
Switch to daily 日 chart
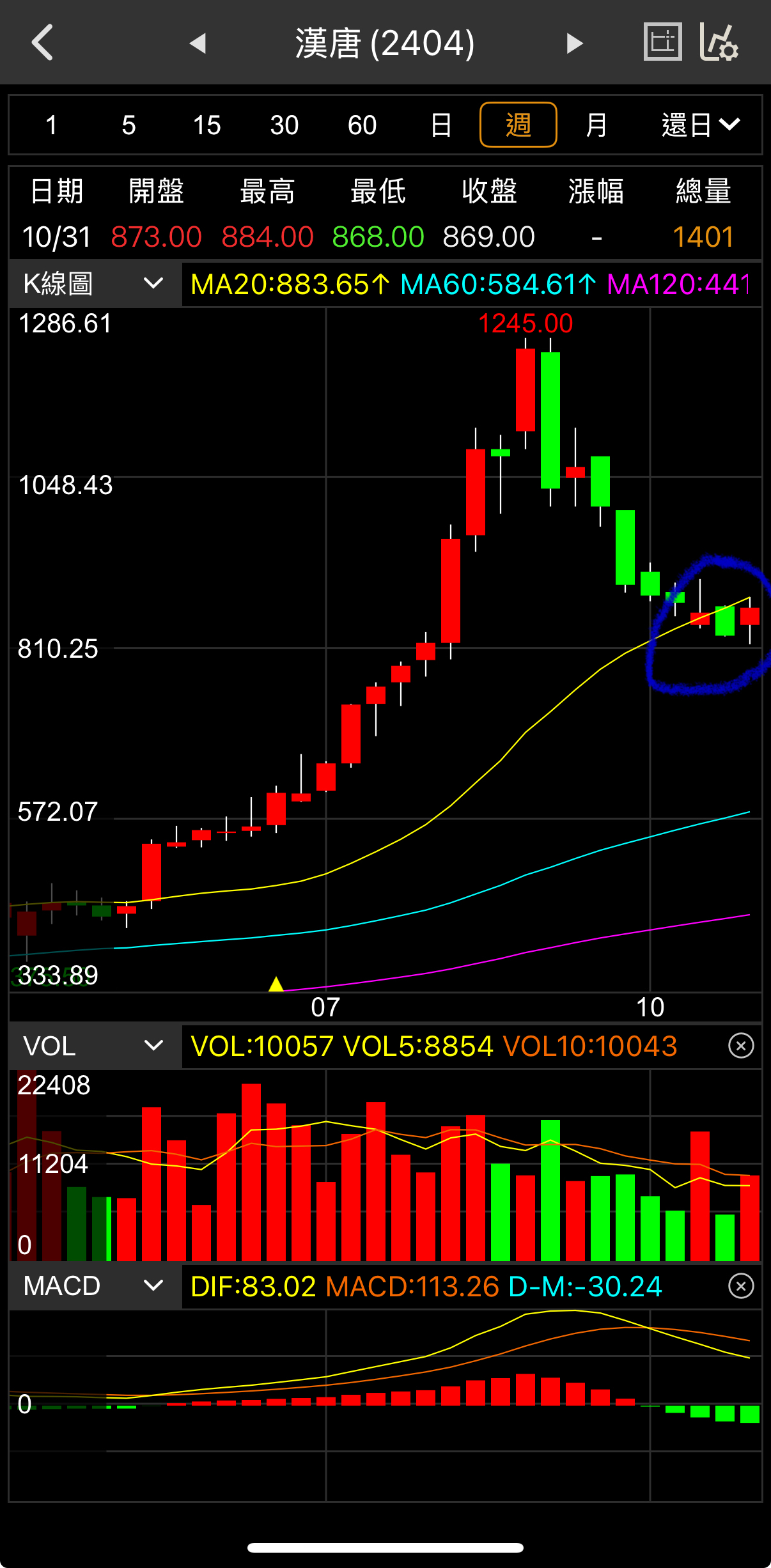(x=440, y=125)
